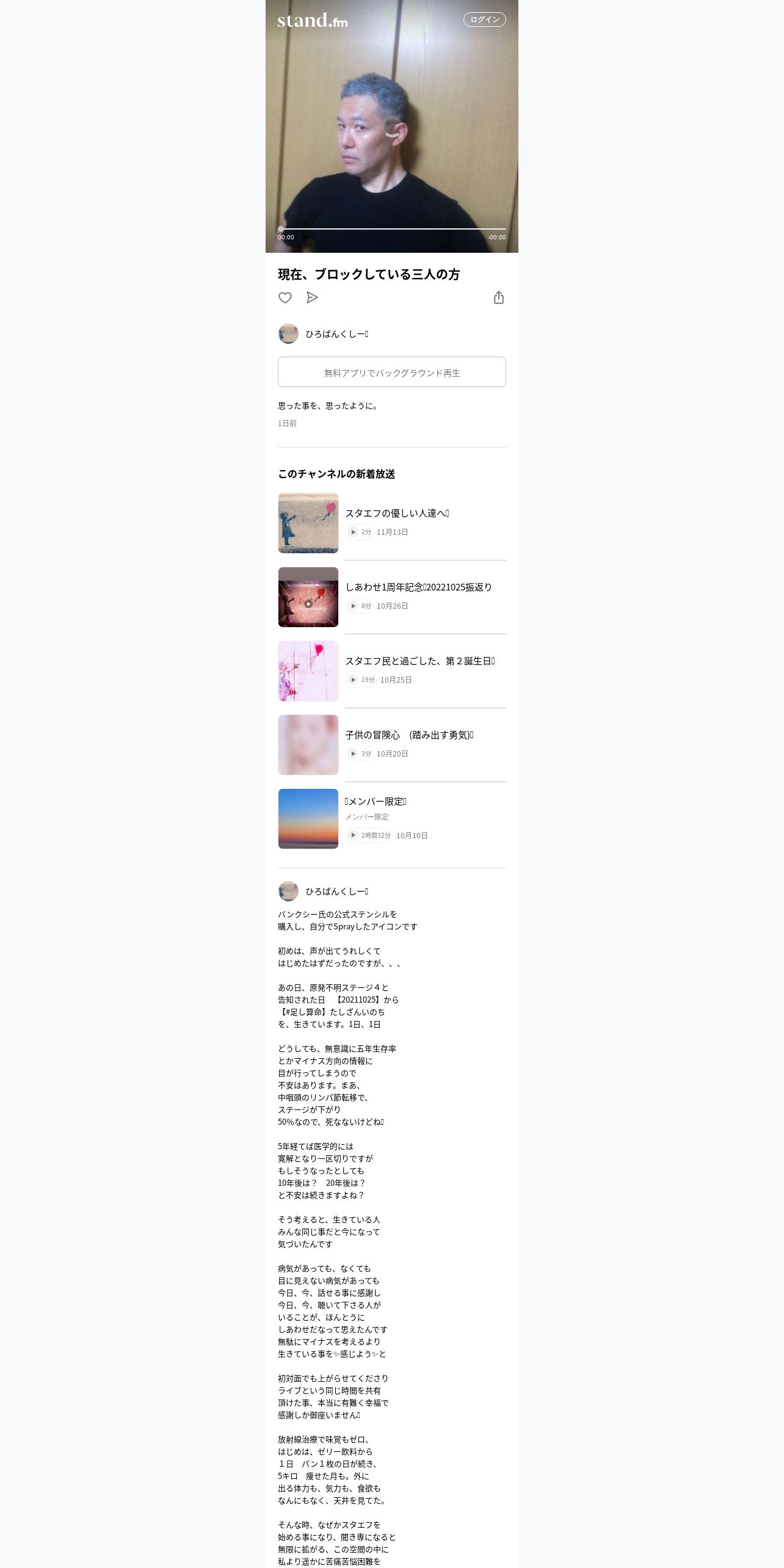The height and width of the screenshot is (1568, 784).
Task: Send a letter via the paper plane icon
Action: [x=312, y=297]
